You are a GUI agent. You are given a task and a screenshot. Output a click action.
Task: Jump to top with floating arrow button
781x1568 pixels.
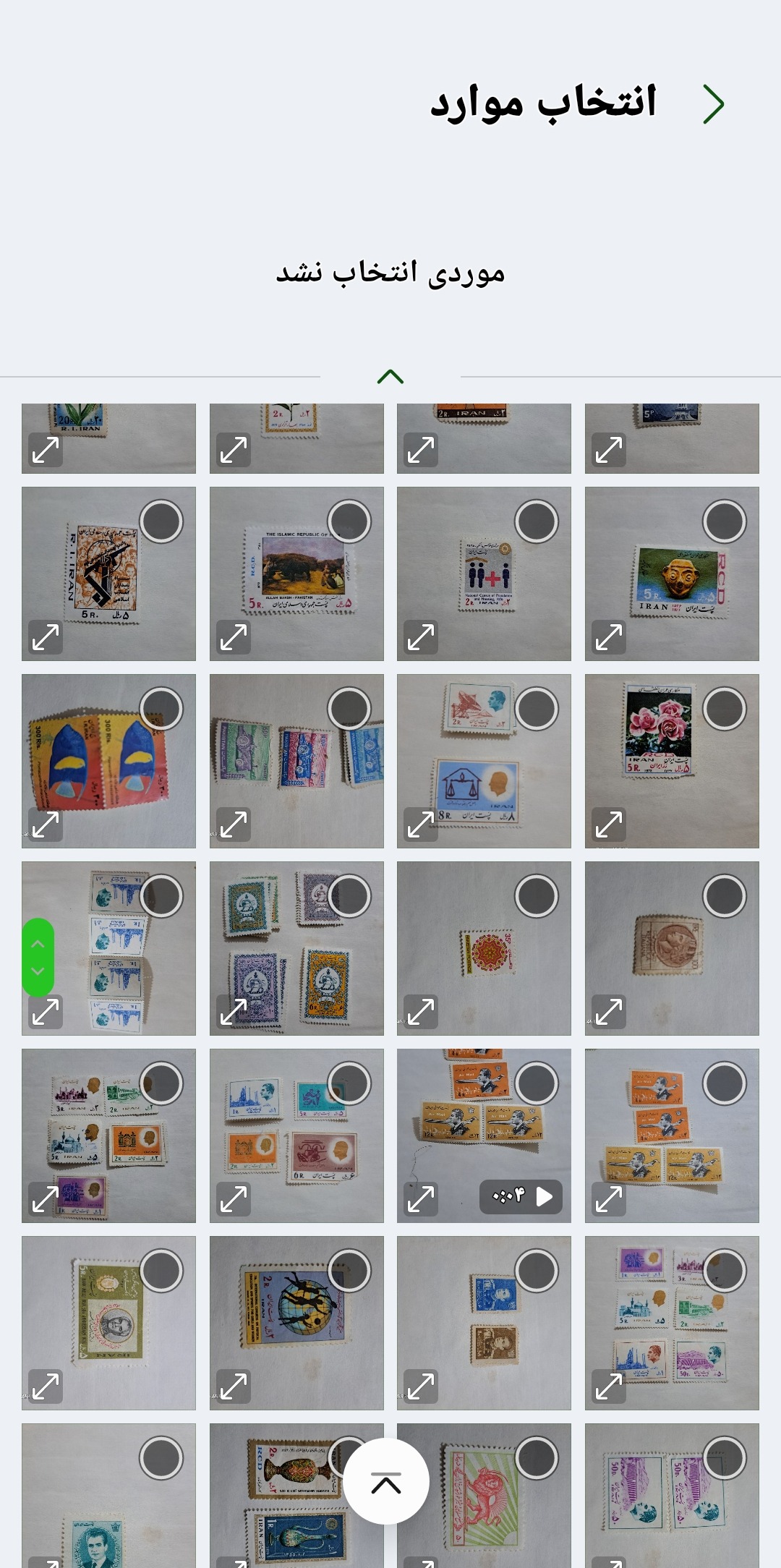(x=386, y=1482)
